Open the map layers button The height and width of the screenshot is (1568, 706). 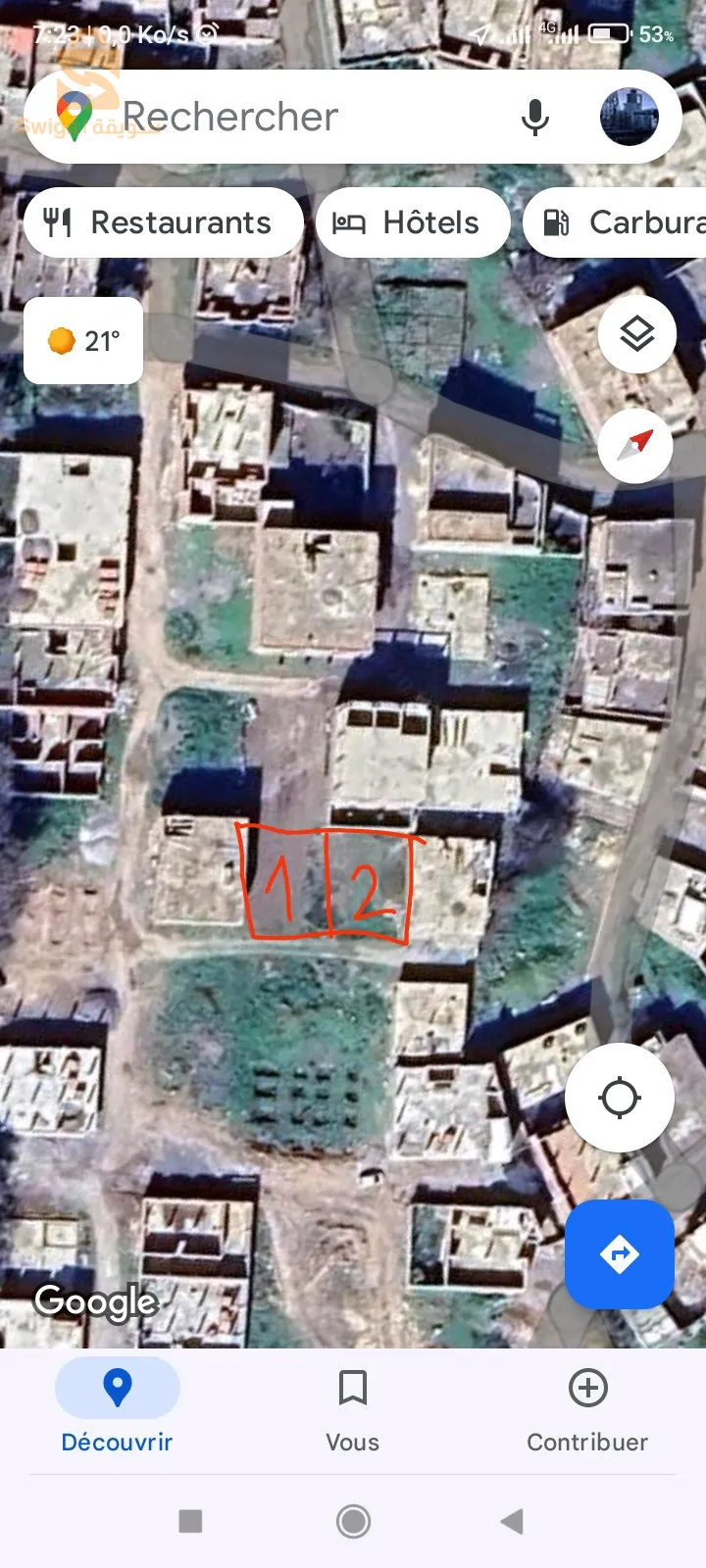click(637, 334)
